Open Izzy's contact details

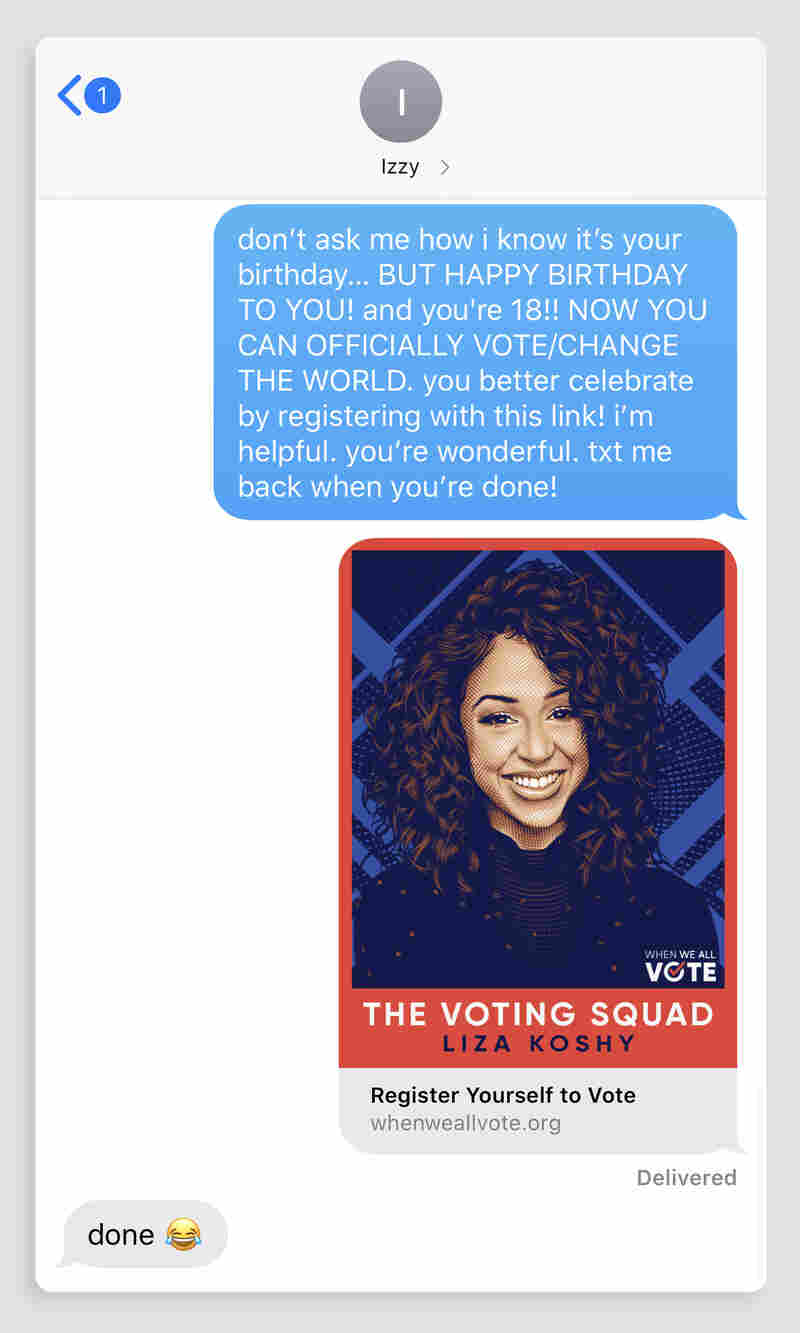[x=401, y=166]
